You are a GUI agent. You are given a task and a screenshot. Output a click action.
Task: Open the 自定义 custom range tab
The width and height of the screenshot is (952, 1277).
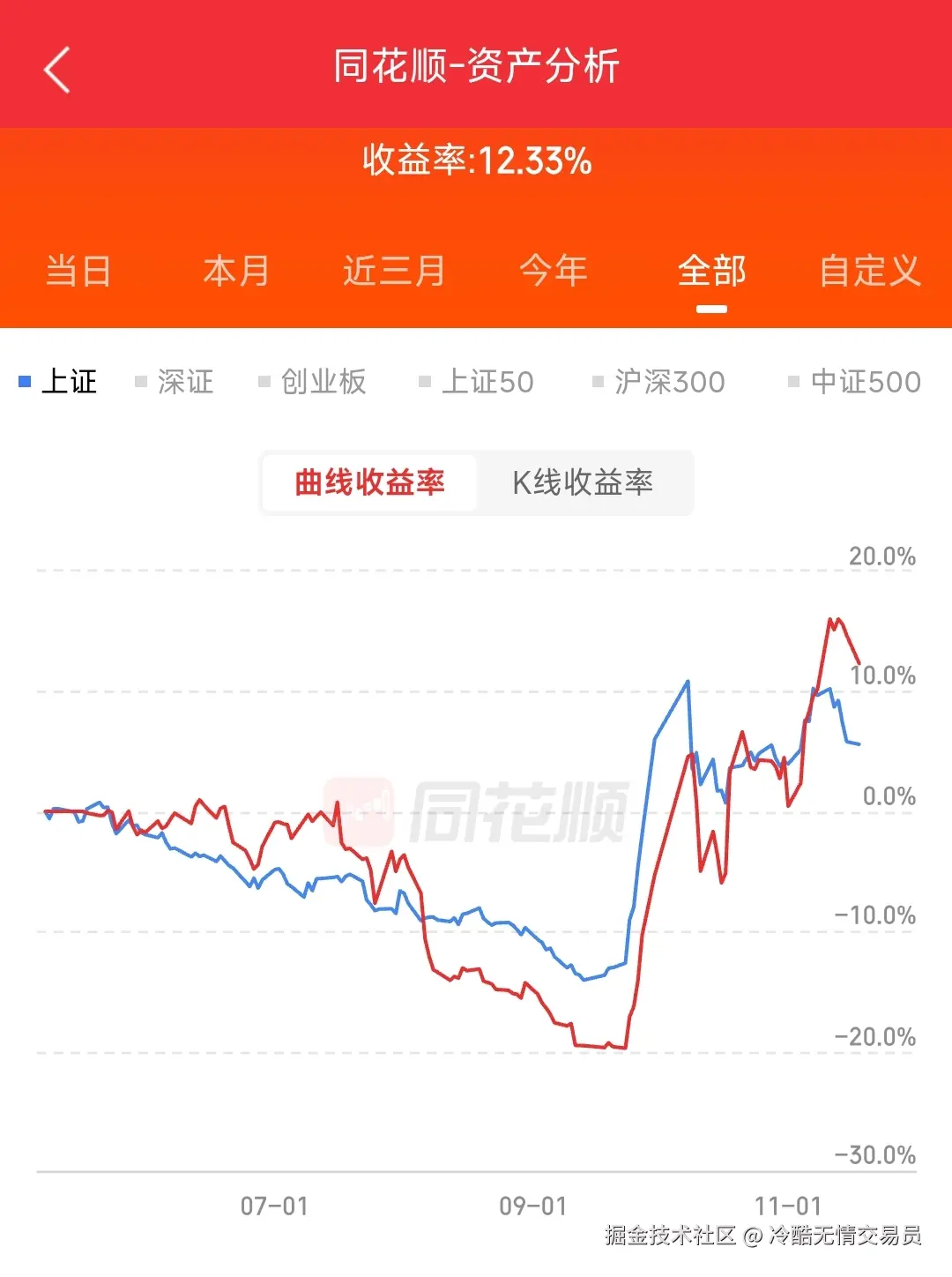pyautogui.click(x=869, y=271)
